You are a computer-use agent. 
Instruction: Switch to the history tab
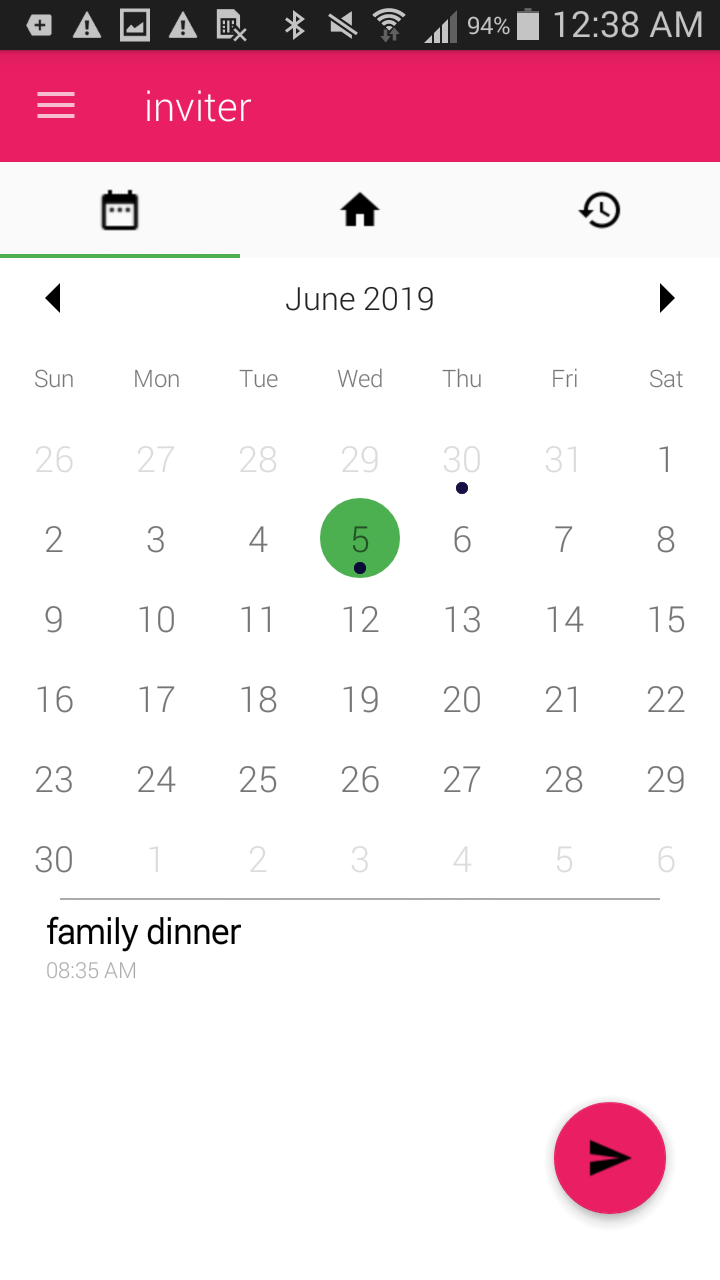pos(600,210)
